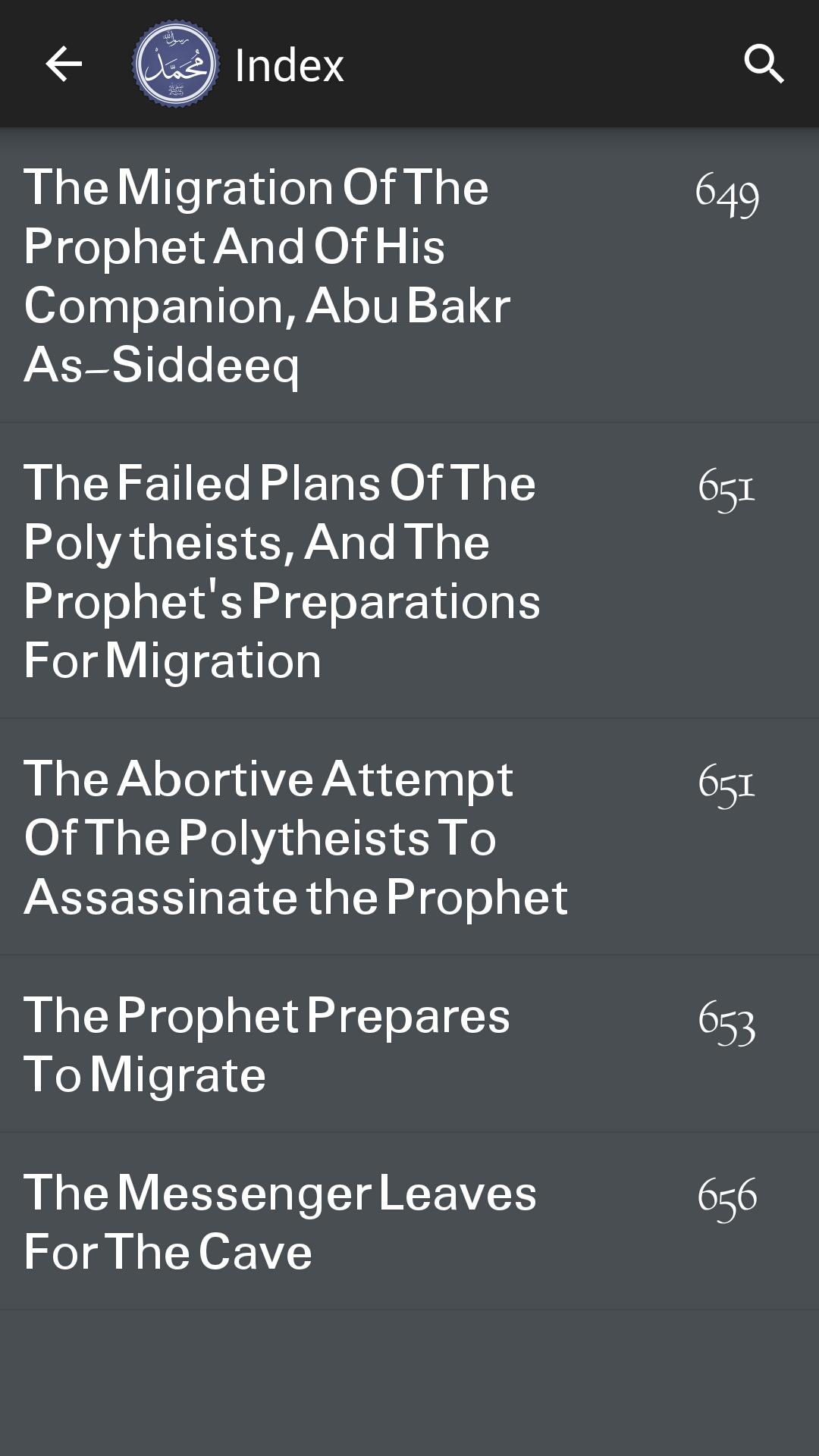Select The Prophet Prepares To Migrate
Image resolution: width=819 pixels, height=1456 pixels.
[x=303, y=1043]
